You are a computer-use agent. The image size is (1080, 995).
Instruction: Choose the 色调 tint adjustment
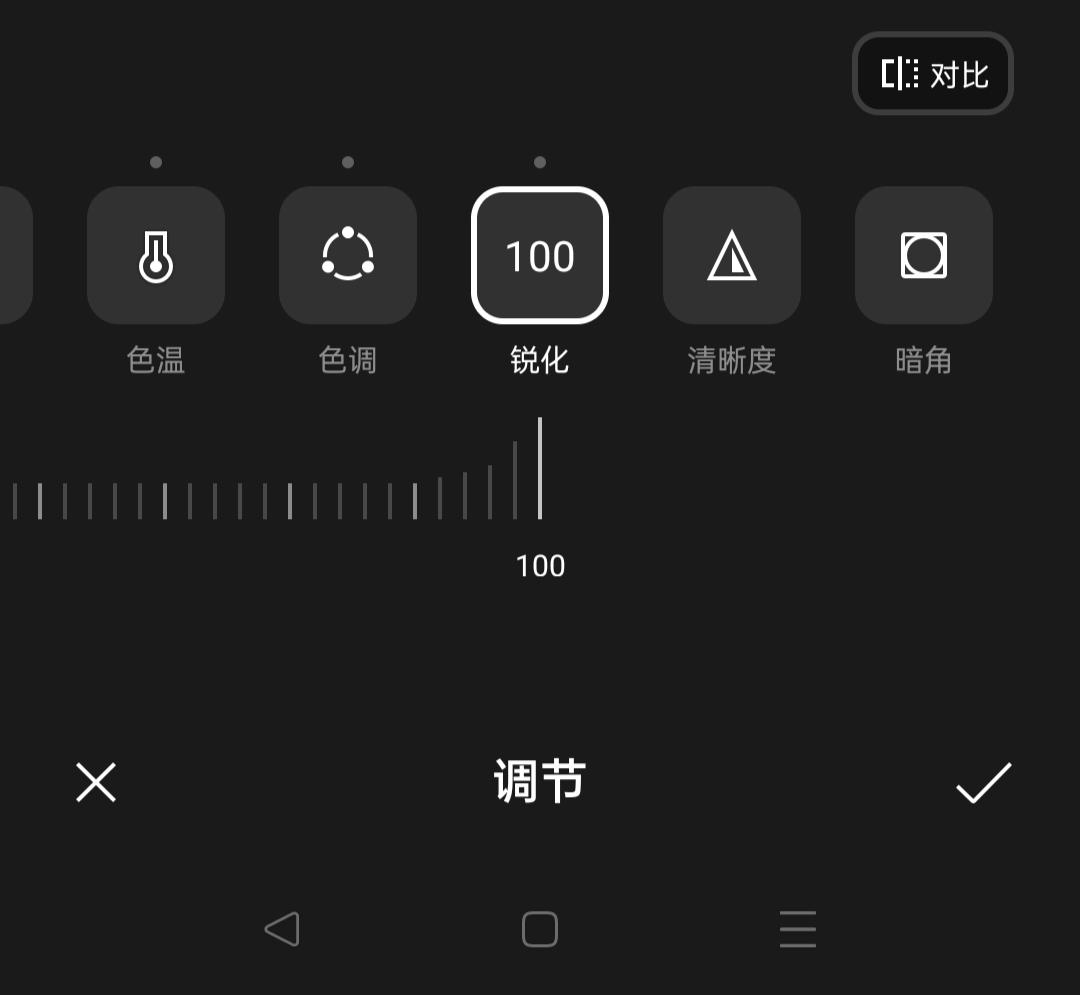348,256
